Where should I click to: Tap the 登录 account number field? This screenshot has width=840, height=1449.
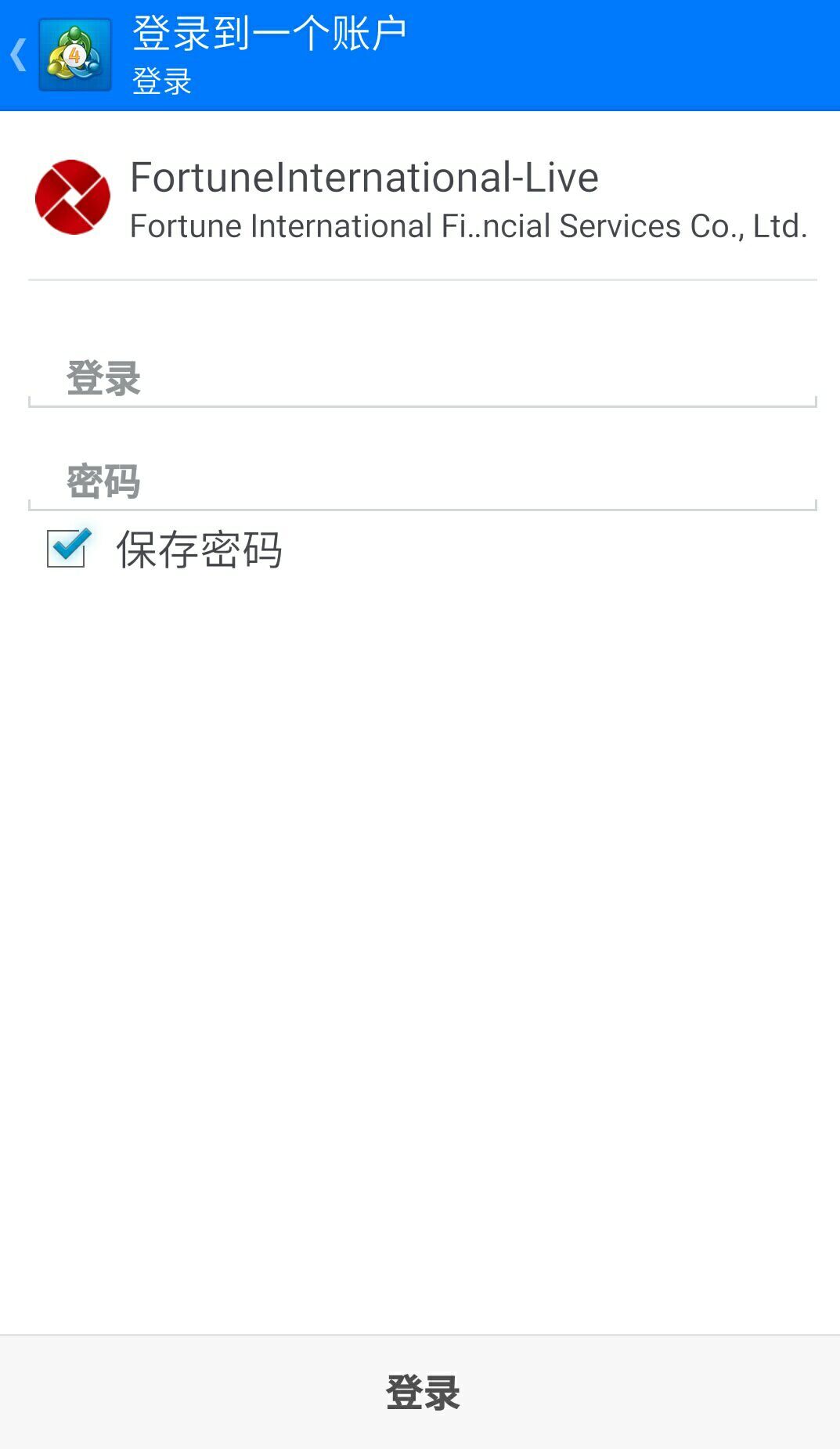[x=423, y=379]
